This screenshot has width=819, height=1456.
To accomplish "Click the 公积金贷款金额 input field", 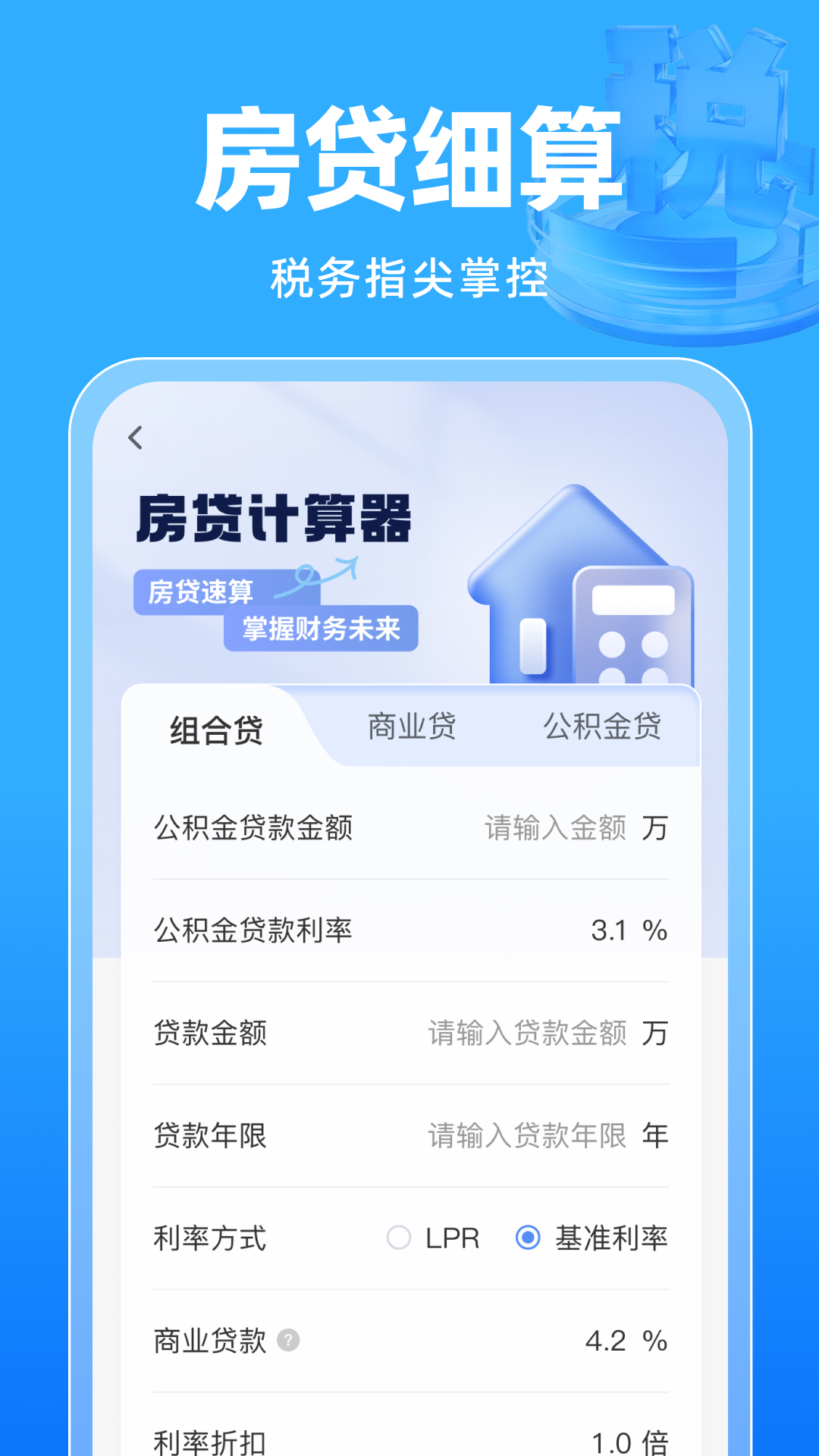I will [554, 830].
